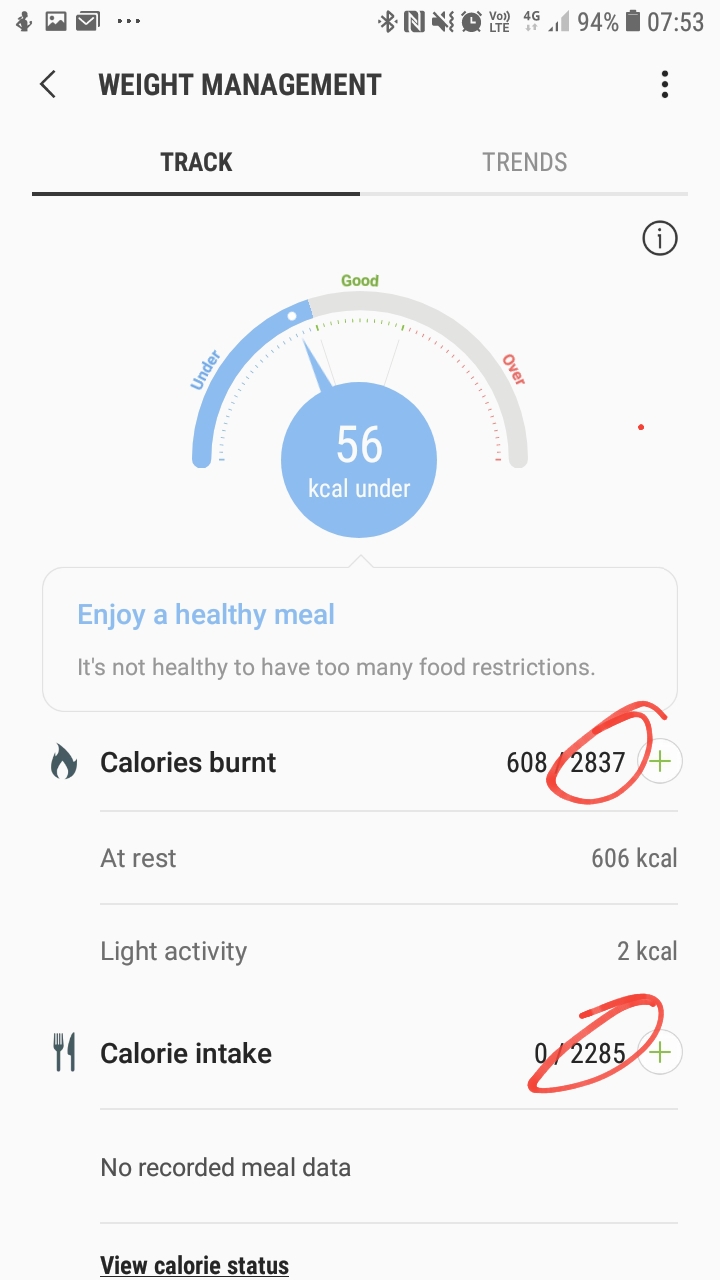
Task: Add calorie intake with plus button
Action: 660,1053
